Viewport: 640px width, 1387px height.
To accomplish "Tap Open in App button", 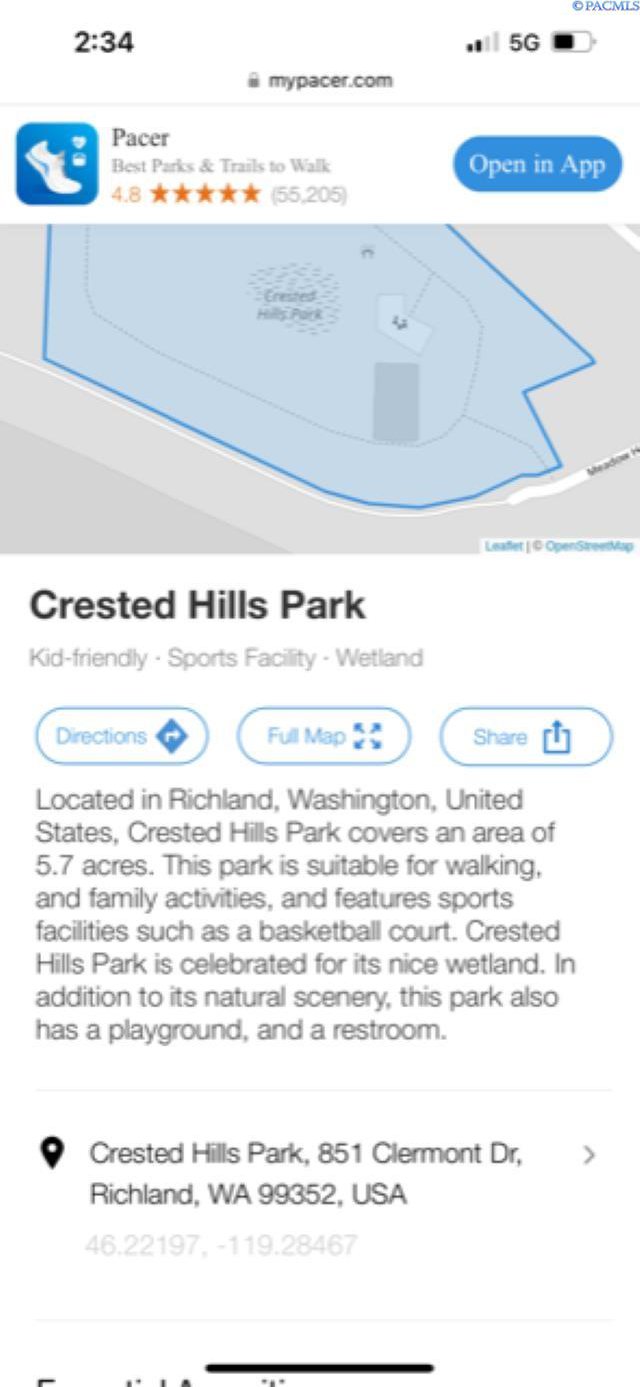I will pos(537,165).
